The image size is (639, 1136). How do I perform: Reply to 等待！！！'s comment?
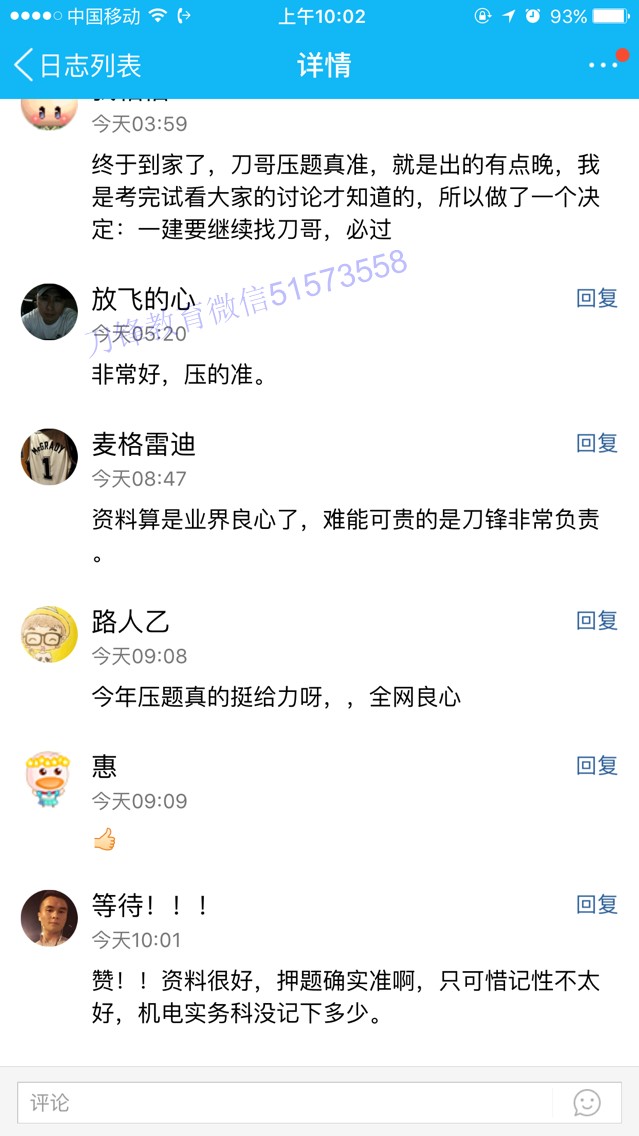(x=597, y=904)
